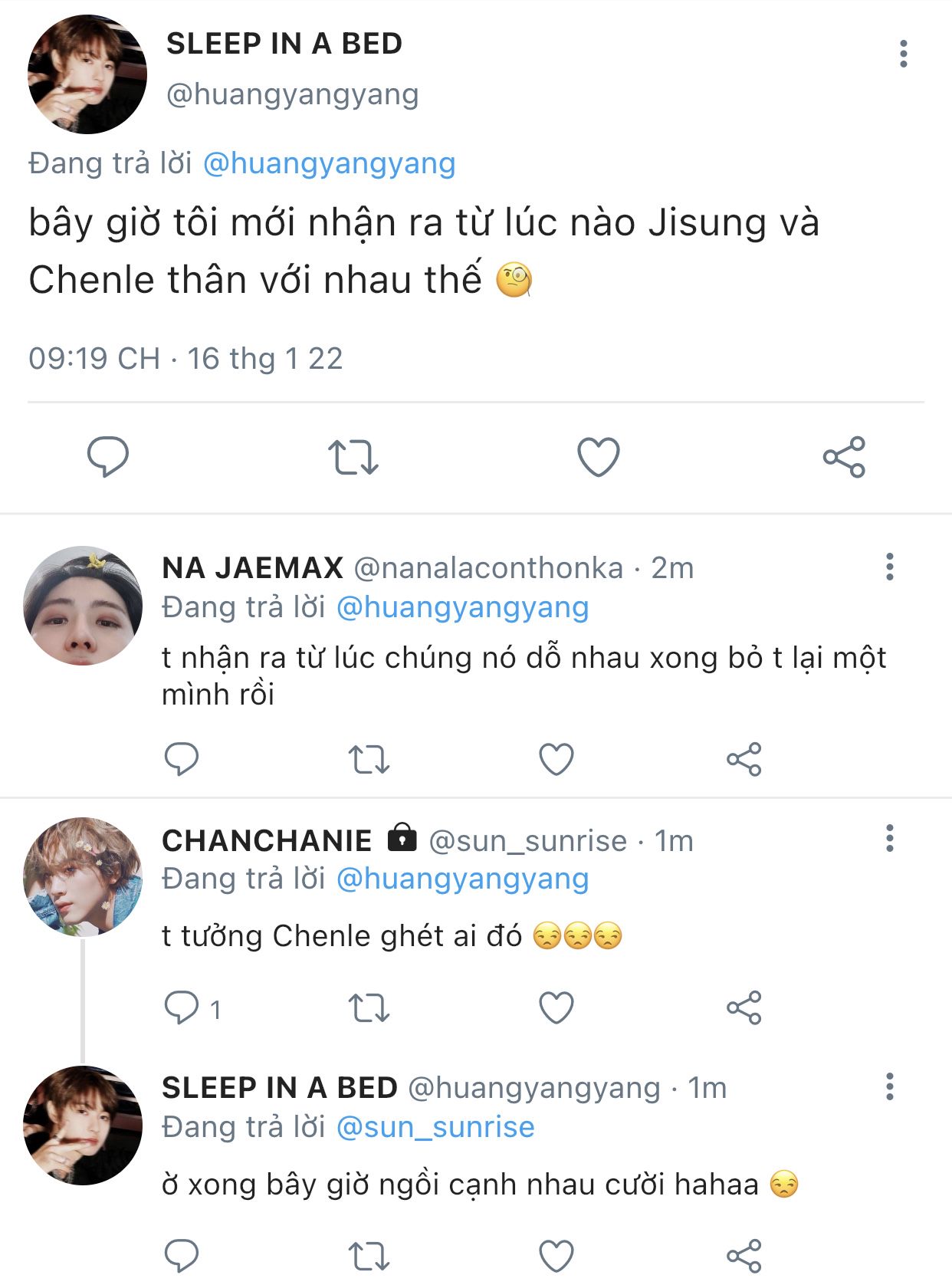Share CHANCHANIE's reply
952x1285 pixels.
tap(744, 1008)
